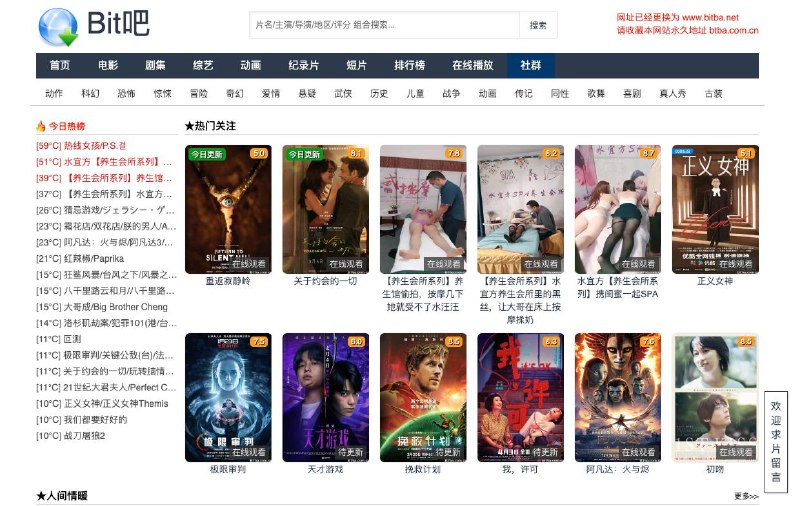The width and height of the screenshot is (800, 506).
Task: Open the 电影 navigation tab
Action: pyautogui.click(x=108, y=65)
